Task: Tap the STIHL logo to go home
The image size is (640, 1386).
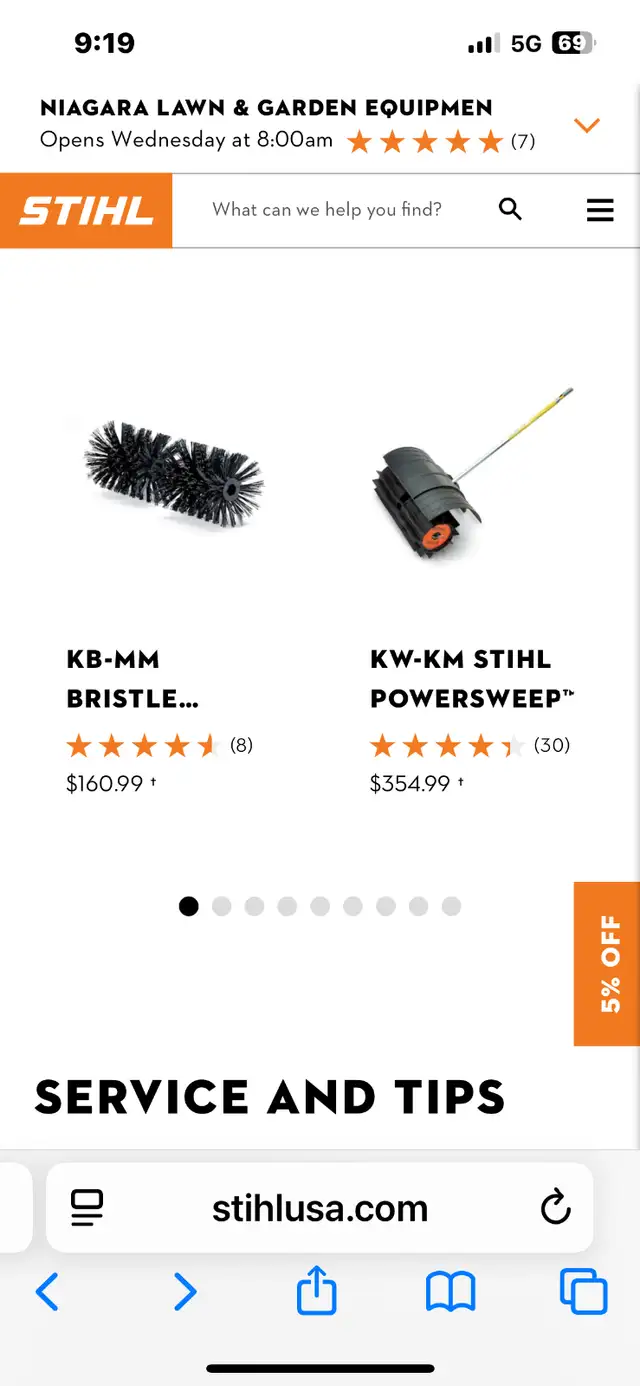Action: [87, 211]
